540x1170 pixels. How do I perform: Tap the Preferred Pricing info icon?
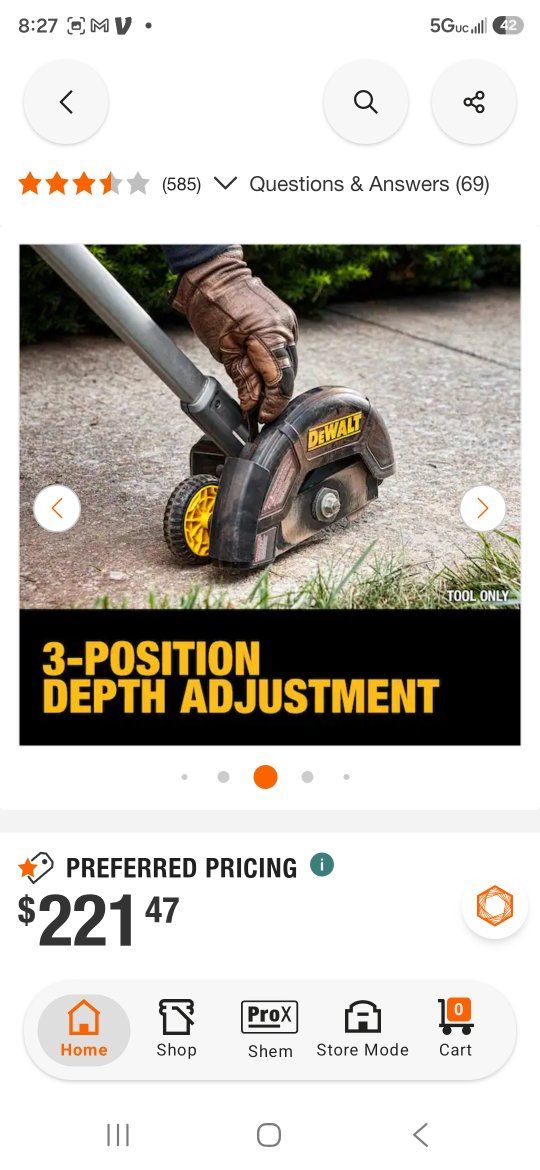(x=321, y=865)
